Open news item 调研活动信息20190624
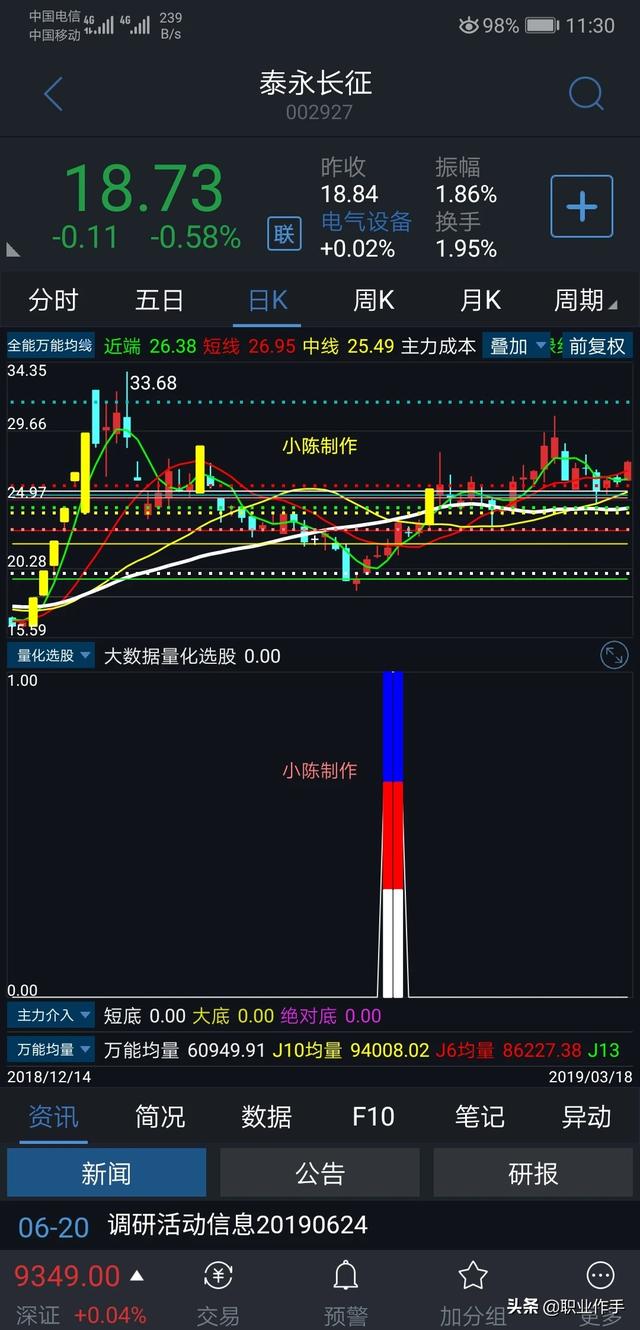 coord(237,1225)
